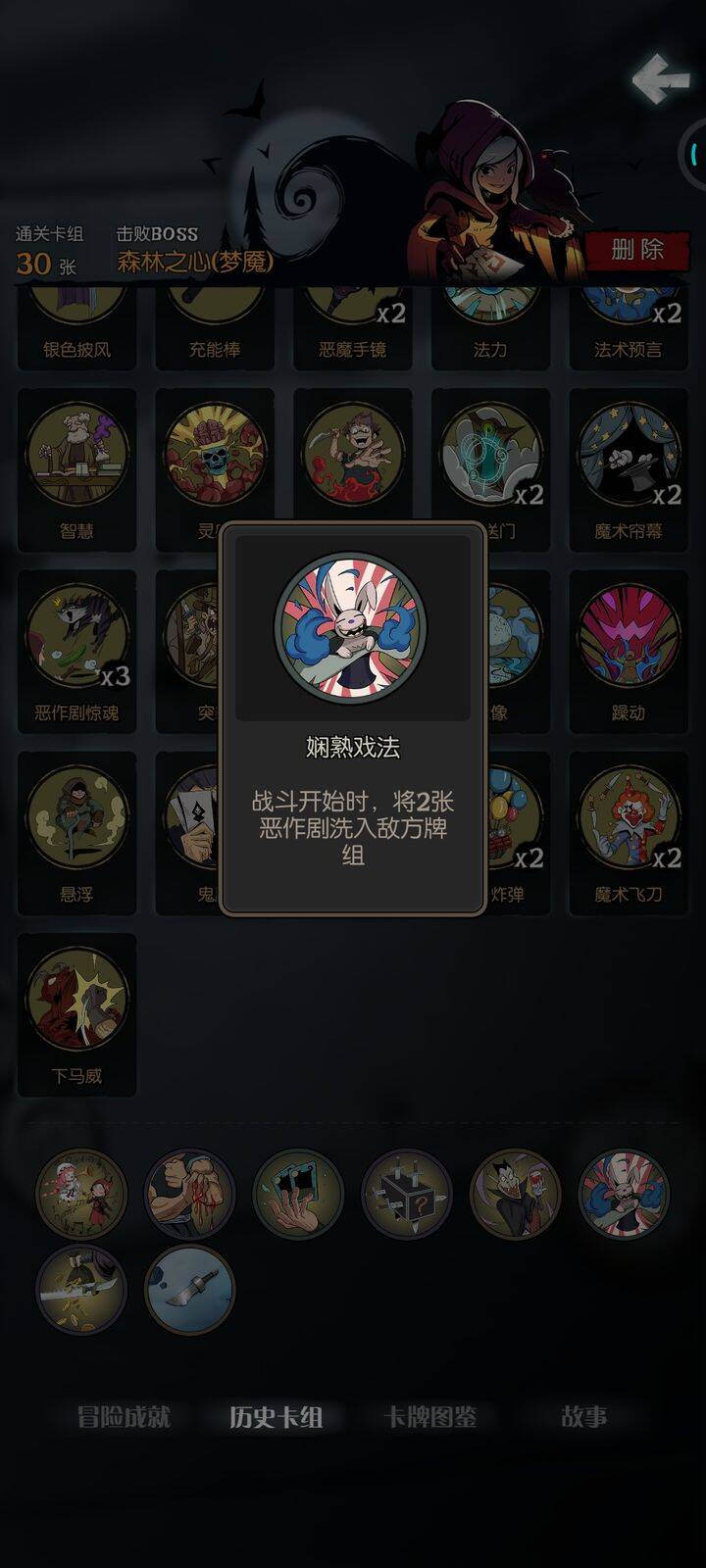
Task: Tap the dagger relic icon
Action: tap(189, 1290)
